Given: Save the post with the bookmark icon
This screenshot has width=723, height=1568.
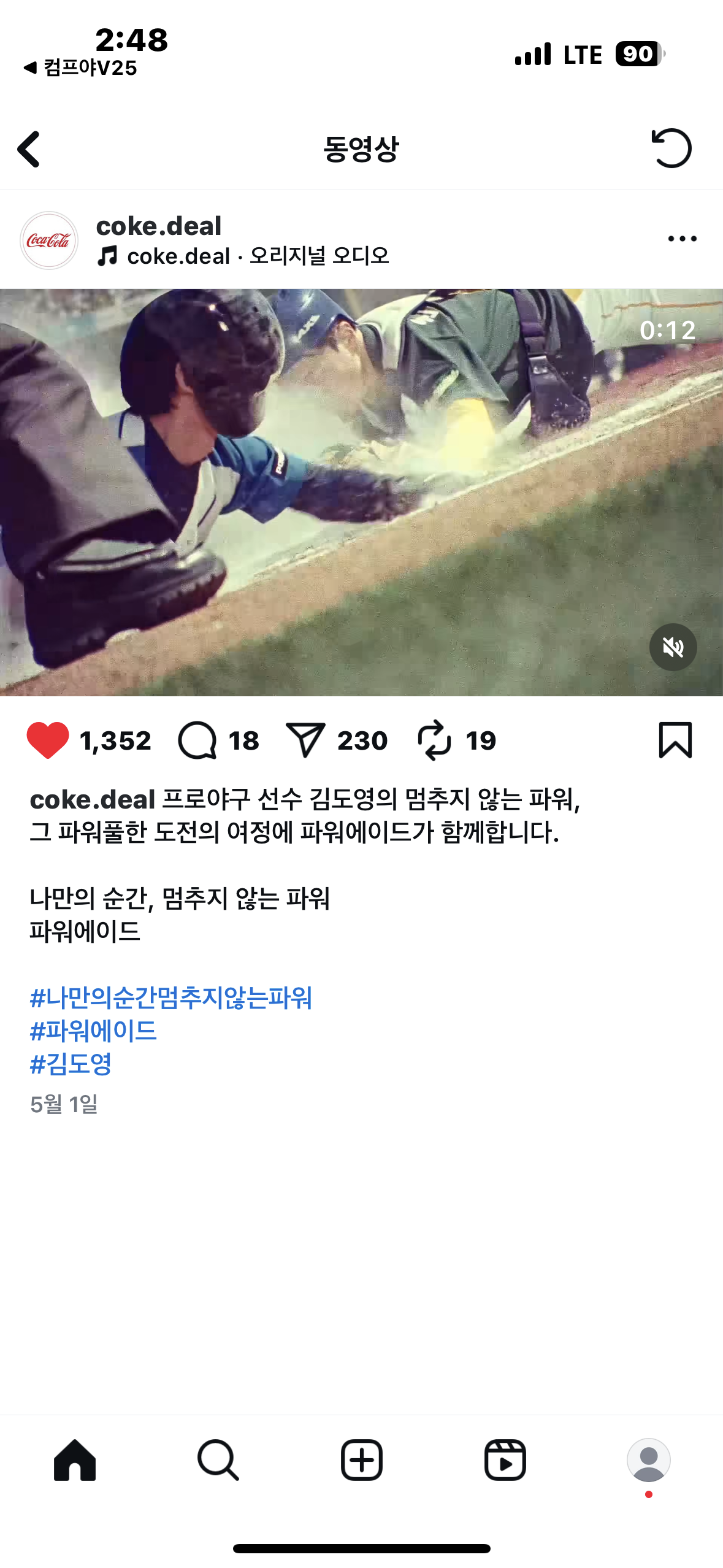Looking at the screenshot, I should click(x=675, y=740).
